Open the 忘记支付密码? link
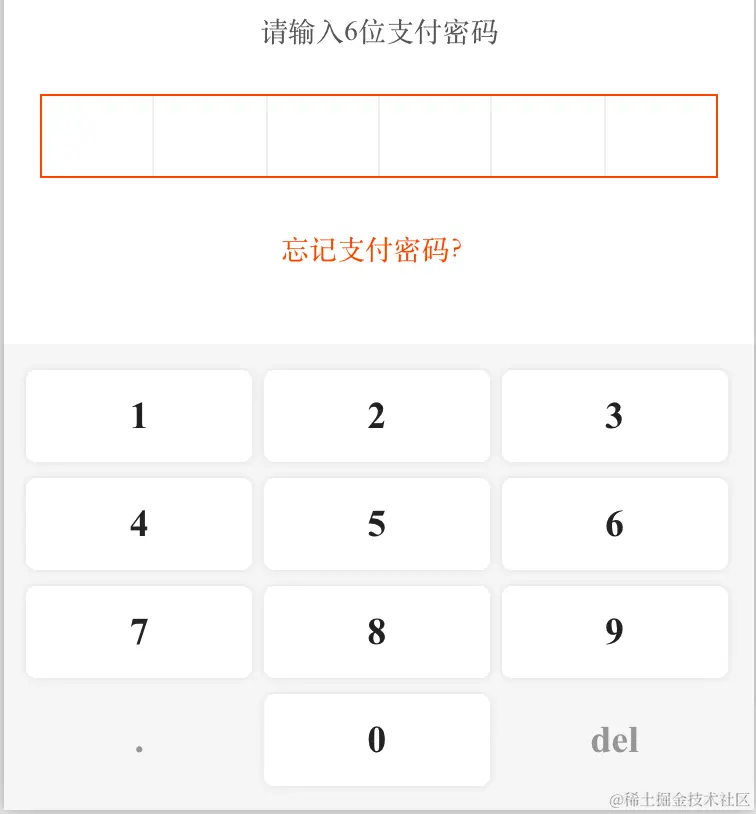 pos(371,250)
